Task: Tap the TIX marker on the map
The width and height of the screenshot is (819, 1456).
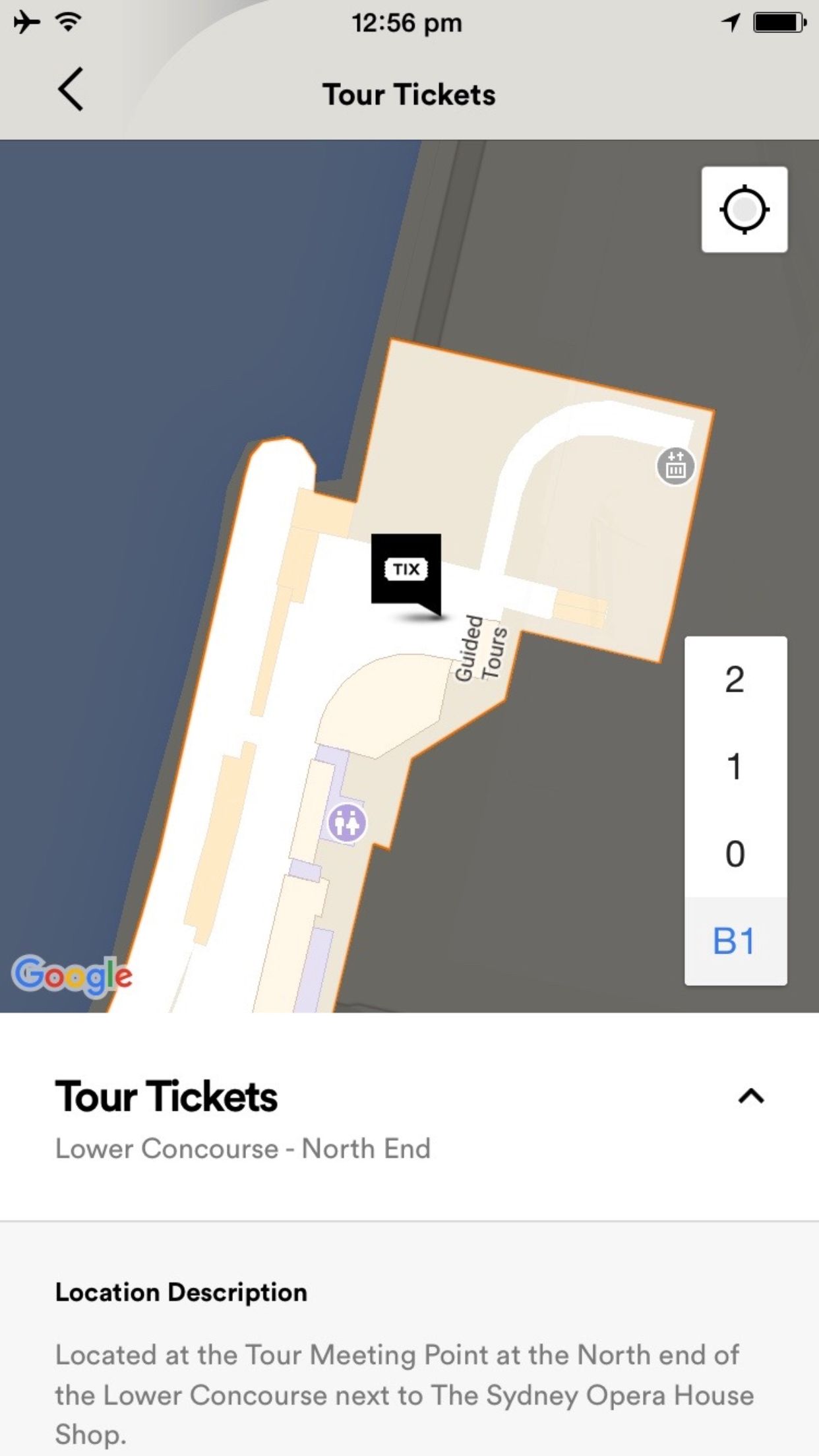Action: coord(406,569)
